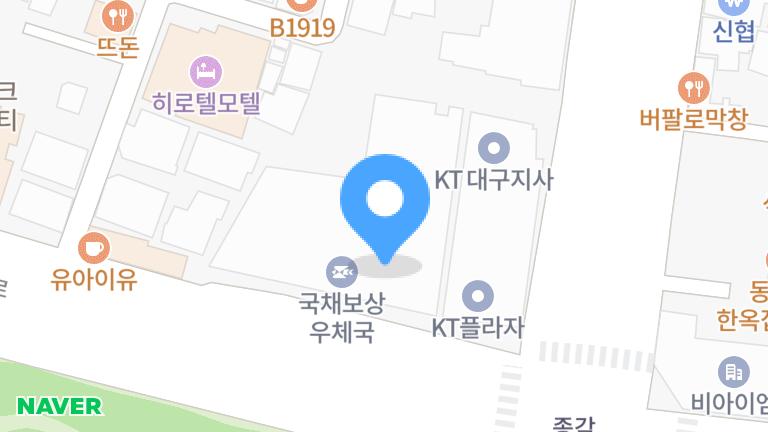Select the 뜨돈 restaurant marker
The height and width of the screenshot is (432, 768).
[118, 16]
